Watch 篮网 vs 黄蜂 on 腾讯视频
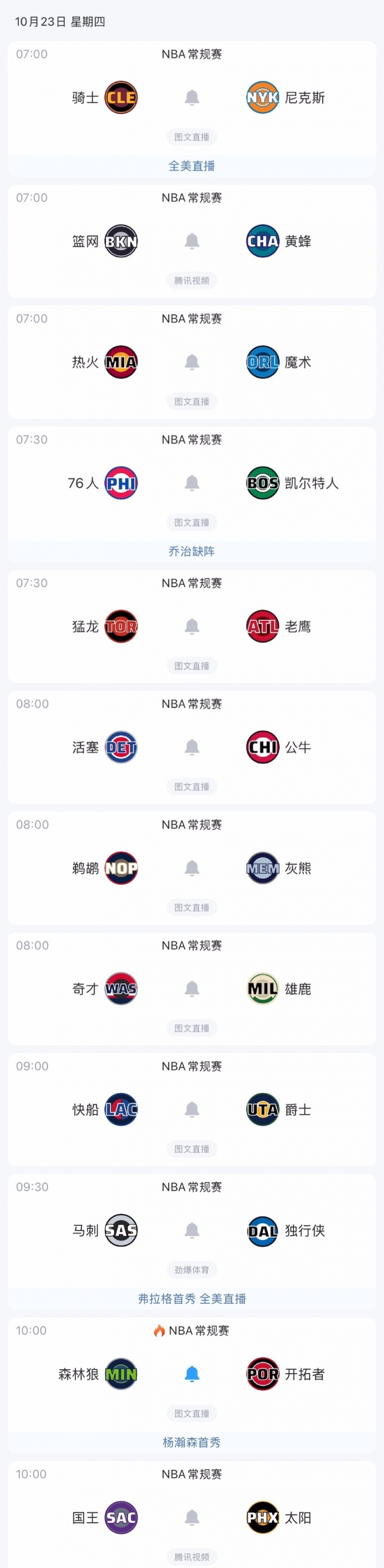Screen dimensions: 384x1568 point(191,281)
